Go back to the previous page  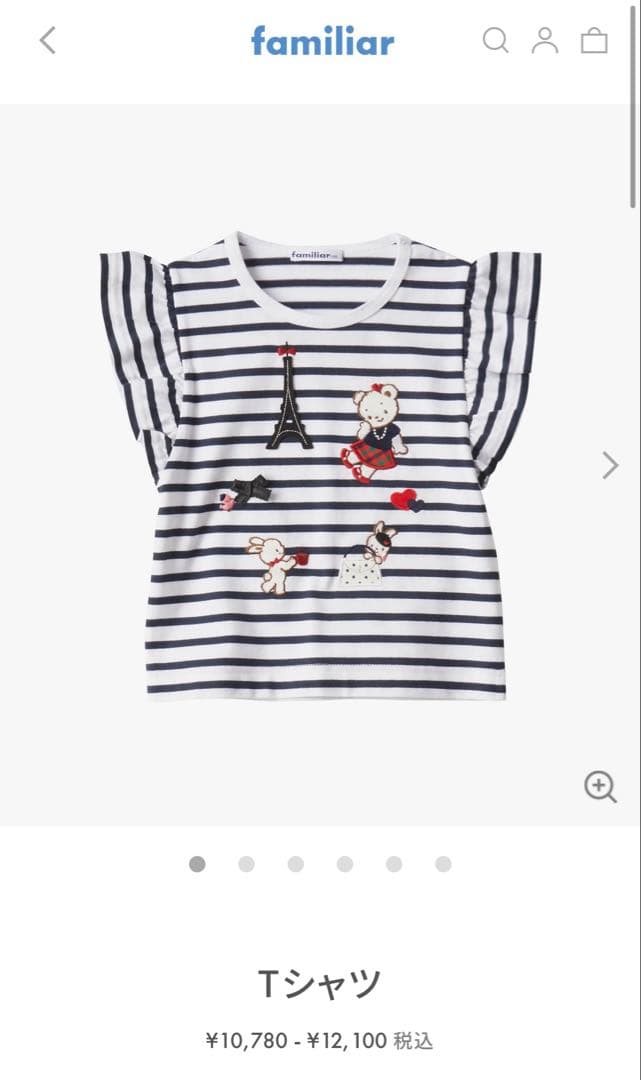(47, 40)
